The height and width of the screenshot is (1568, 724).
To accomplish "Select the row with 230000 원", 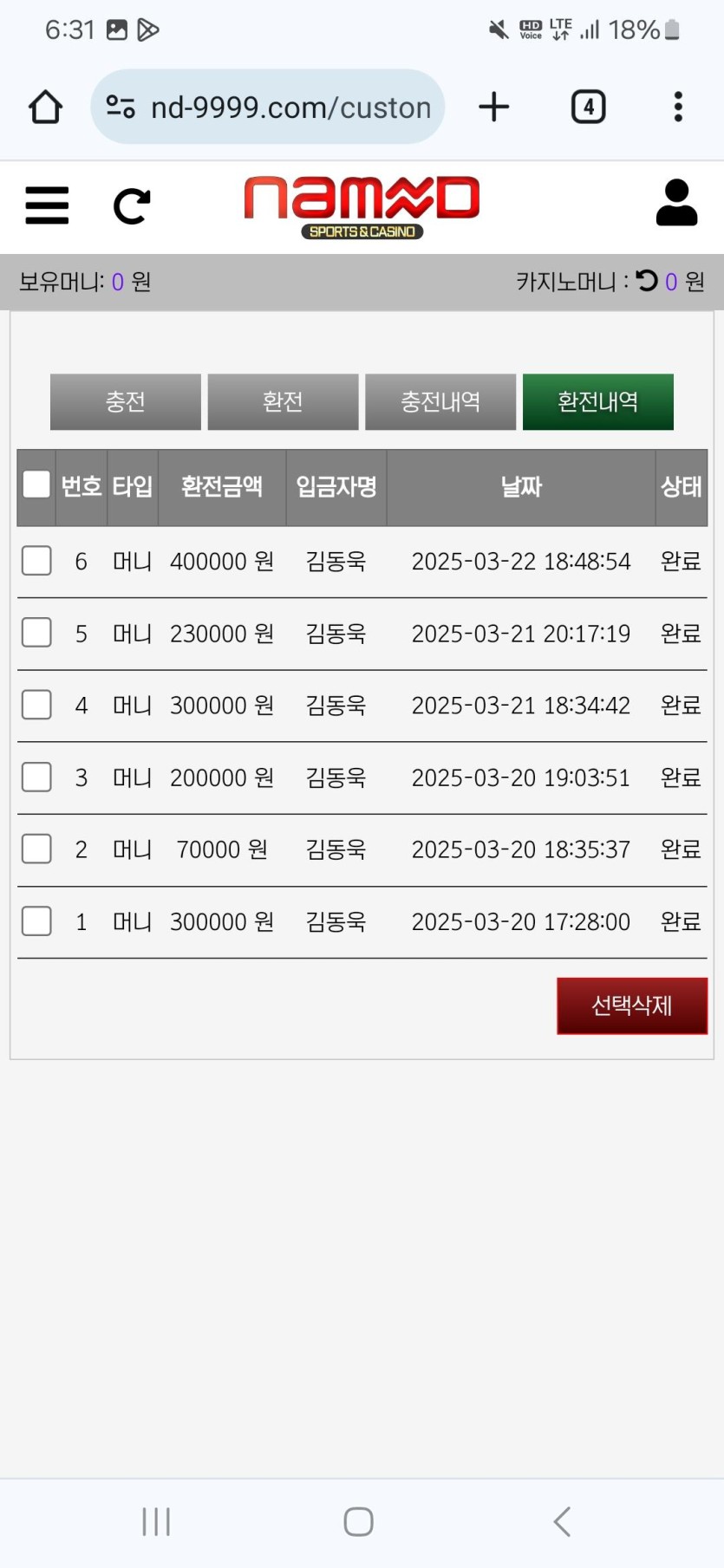I will click(x=36, y=633).
